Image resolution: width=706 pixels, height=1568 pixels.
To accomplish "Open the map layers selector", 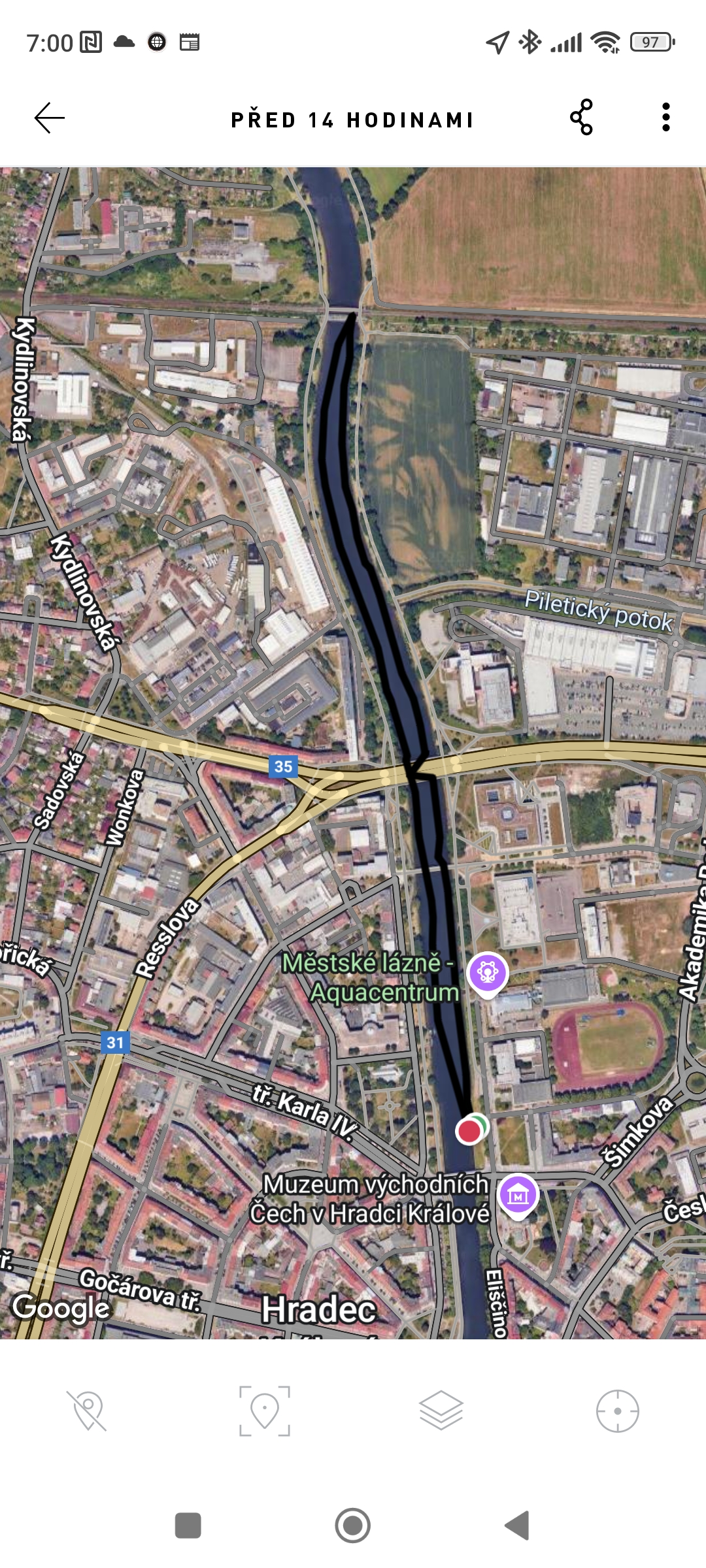I will pyautogui.click(x=441, y=1411).
